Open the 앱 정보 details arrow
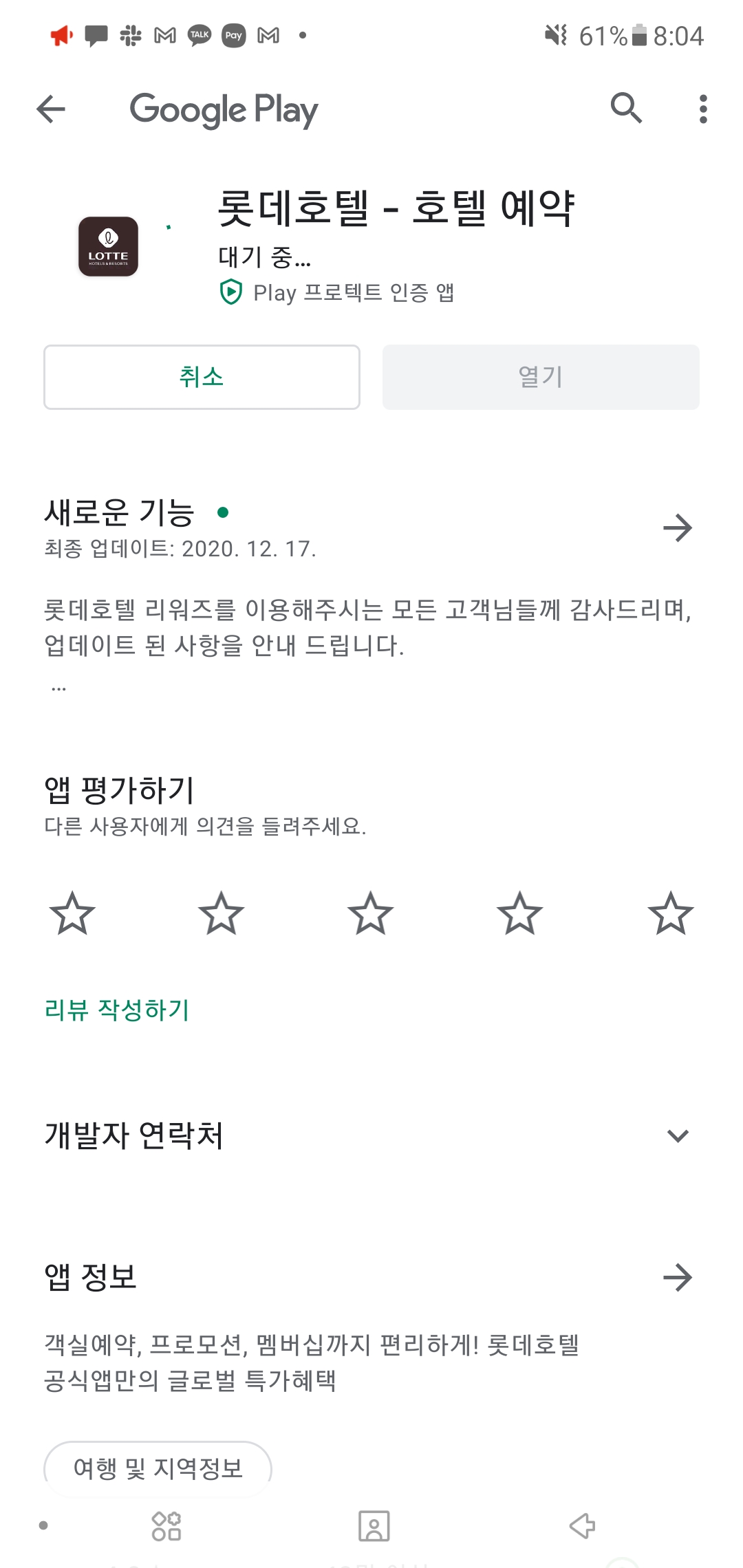 pyautogui.click(x=678, y=1277)
